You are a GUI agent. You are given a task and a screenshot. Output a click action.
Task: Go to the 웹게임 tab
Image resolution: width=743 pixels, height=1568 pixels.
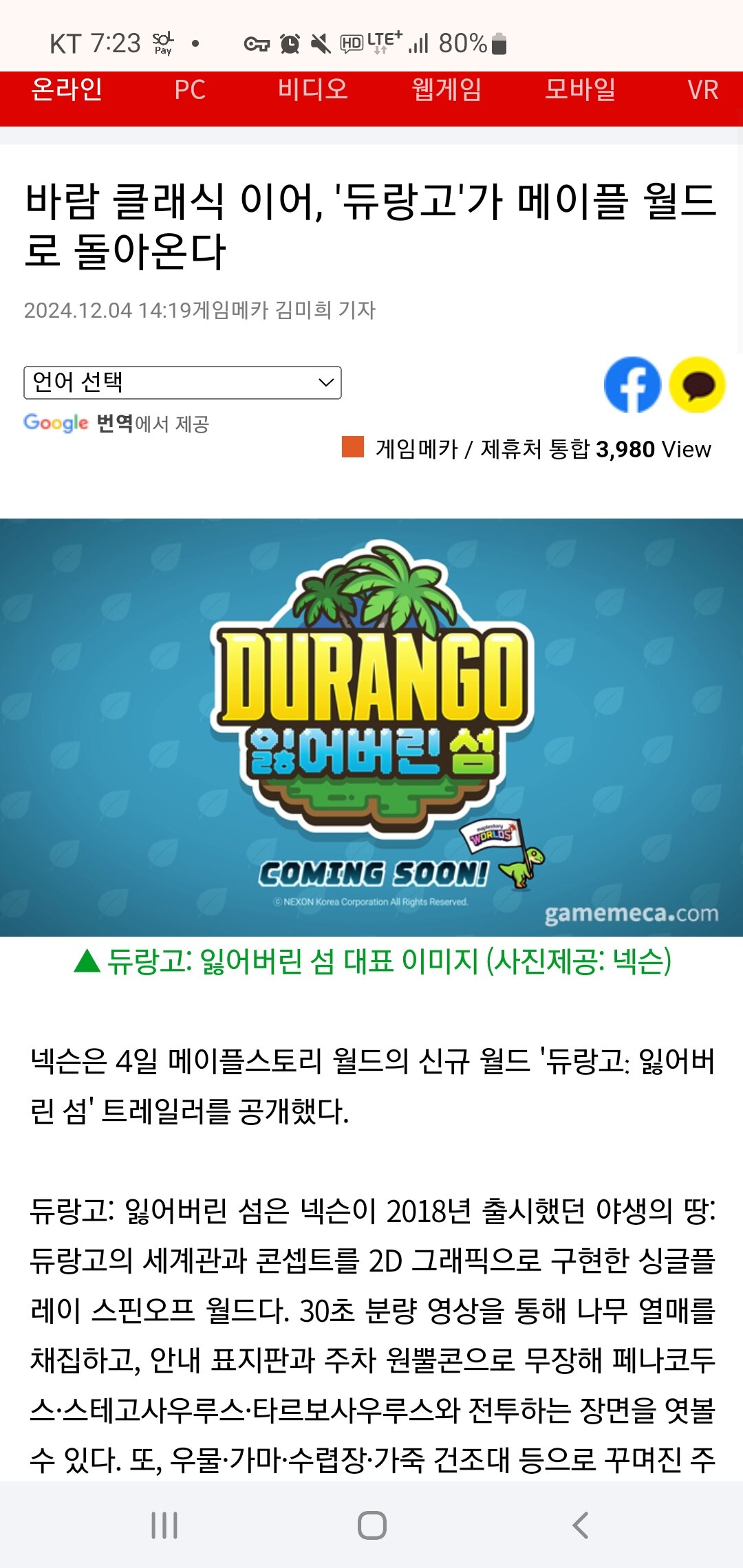coord(446,90)
